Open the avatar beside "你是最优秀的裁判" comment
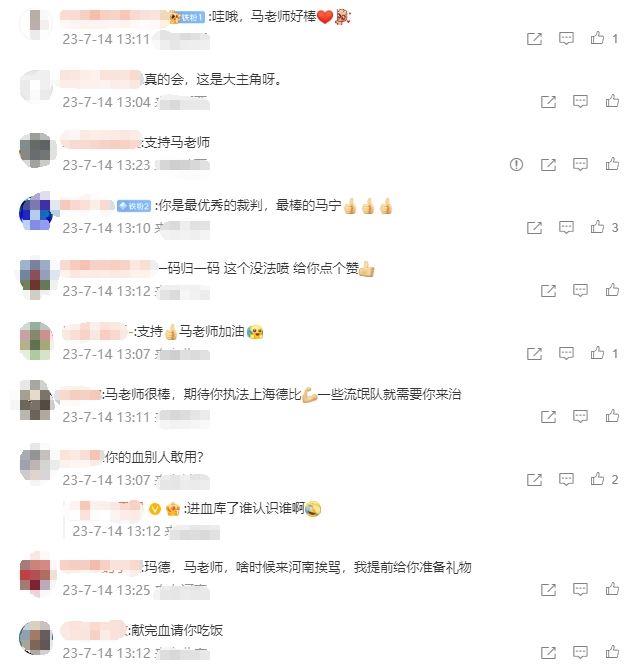The width and height of the screenshot is (633, 669). (x=36, y=212)
